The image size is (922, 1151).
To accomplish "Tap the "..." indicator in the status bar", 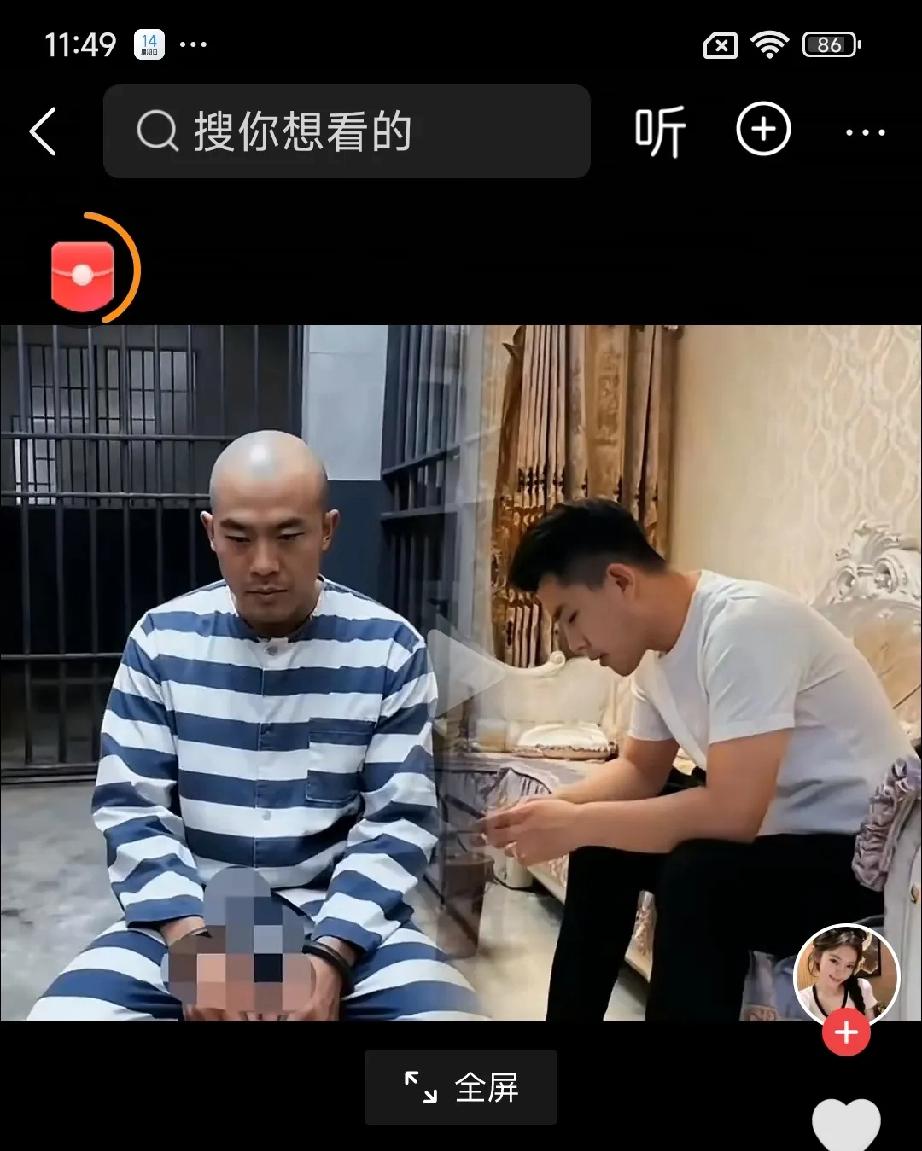I will 192,46.
